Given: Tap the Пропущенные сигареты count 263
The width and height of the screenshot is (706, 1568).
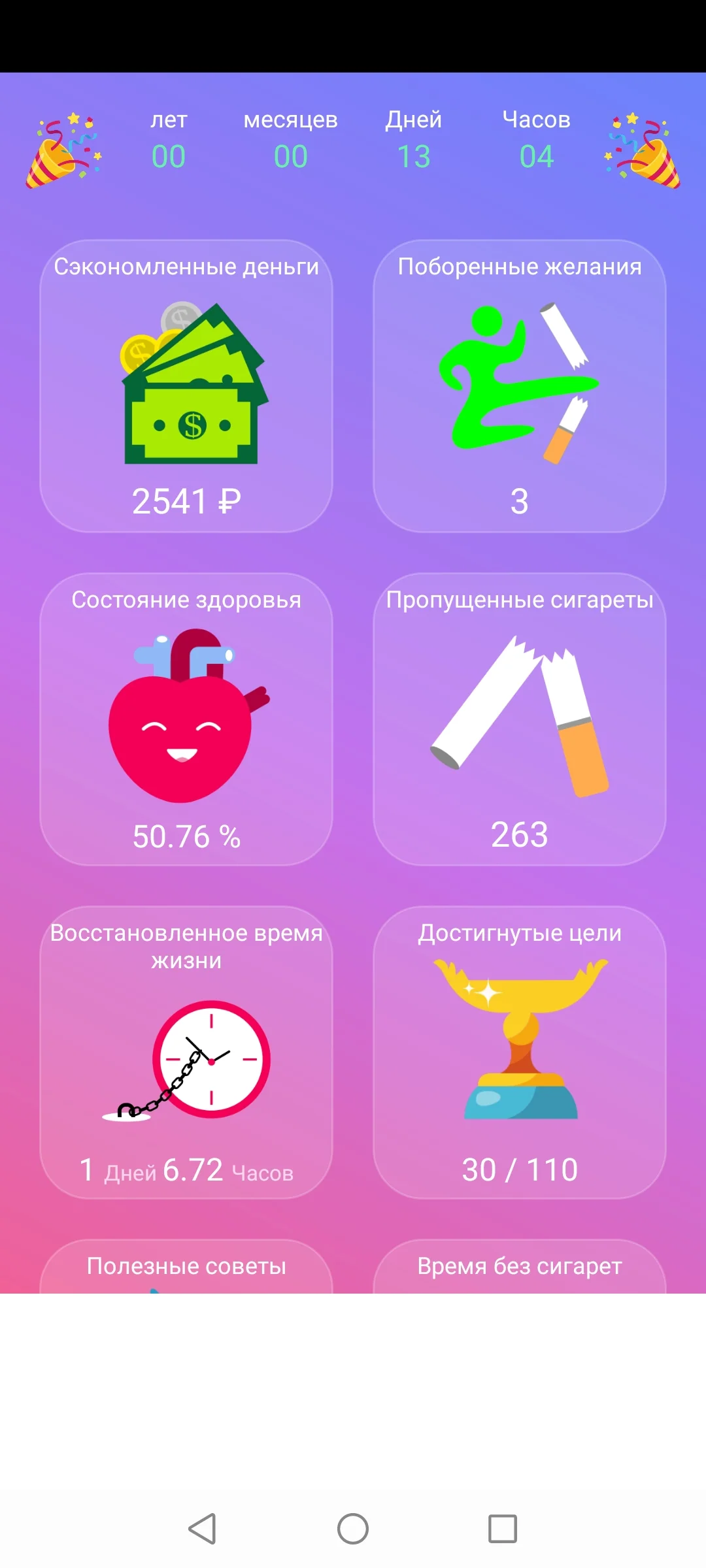Looking at the screenshot, I should [520, 833].
